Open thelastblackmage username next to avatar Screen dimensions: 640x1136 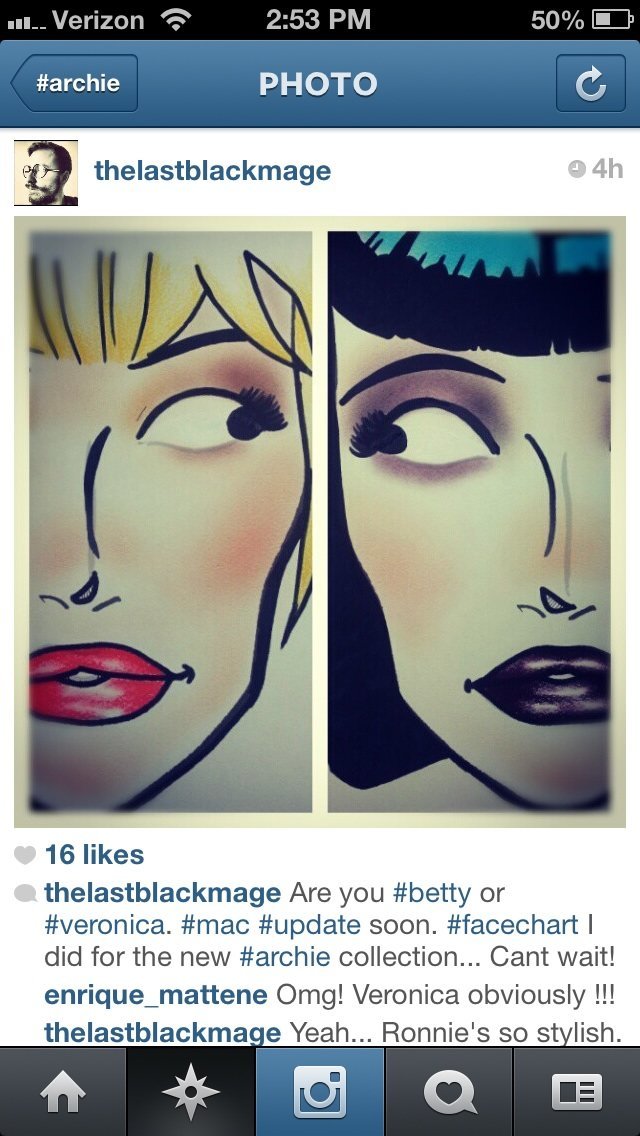point(212,171)
